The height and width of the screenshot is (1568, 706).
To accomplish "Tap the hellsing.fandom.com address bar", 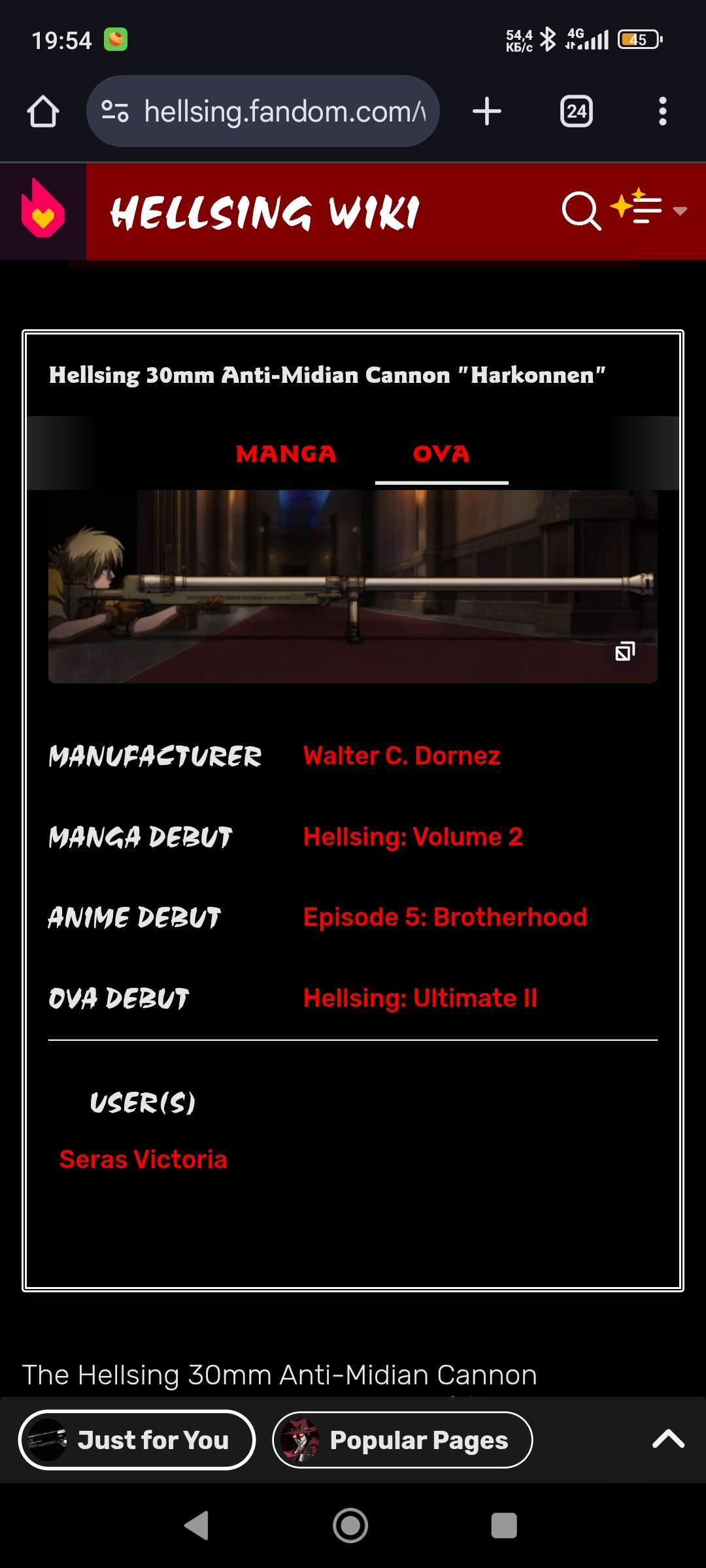I will pos(275,111).
